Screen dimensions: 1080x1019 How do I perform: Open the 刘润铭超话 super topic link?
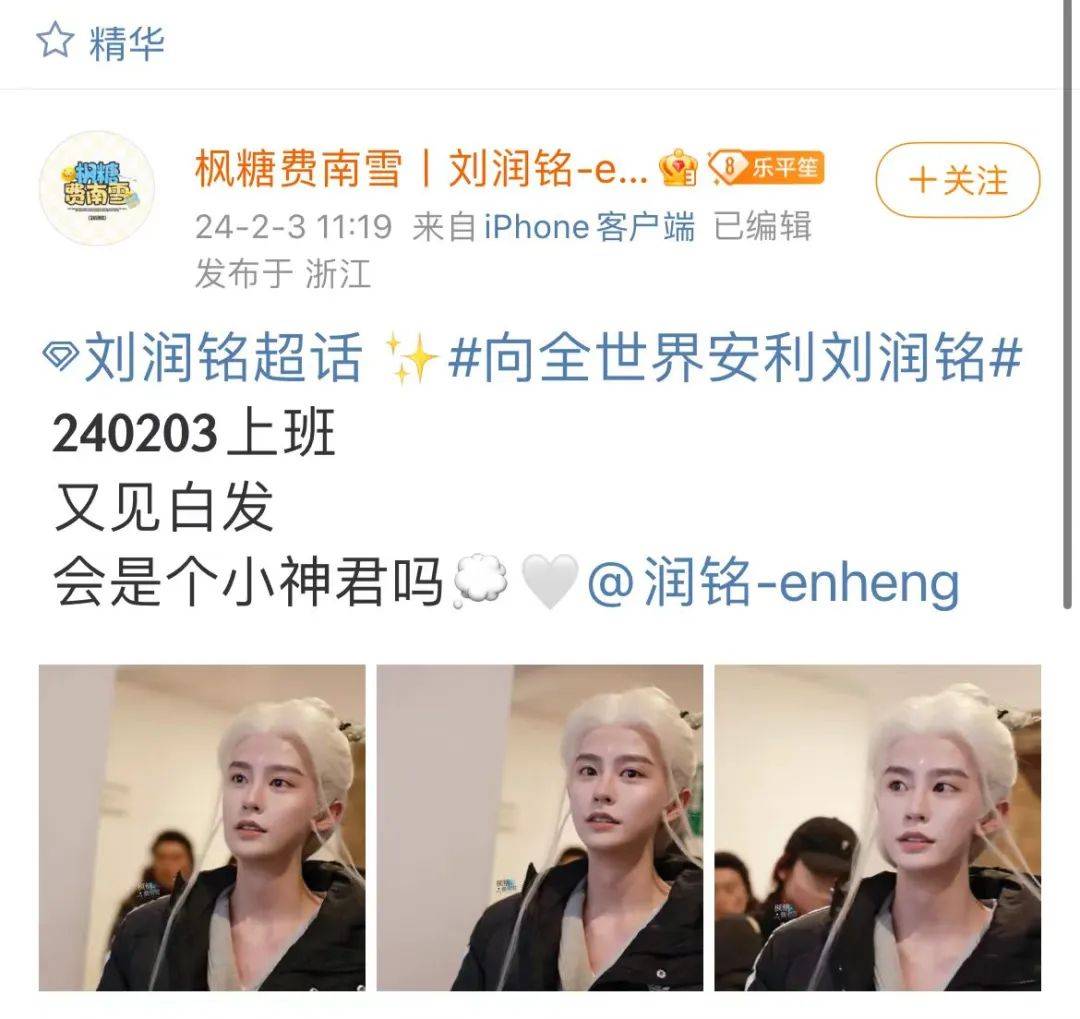pos(206,359)
